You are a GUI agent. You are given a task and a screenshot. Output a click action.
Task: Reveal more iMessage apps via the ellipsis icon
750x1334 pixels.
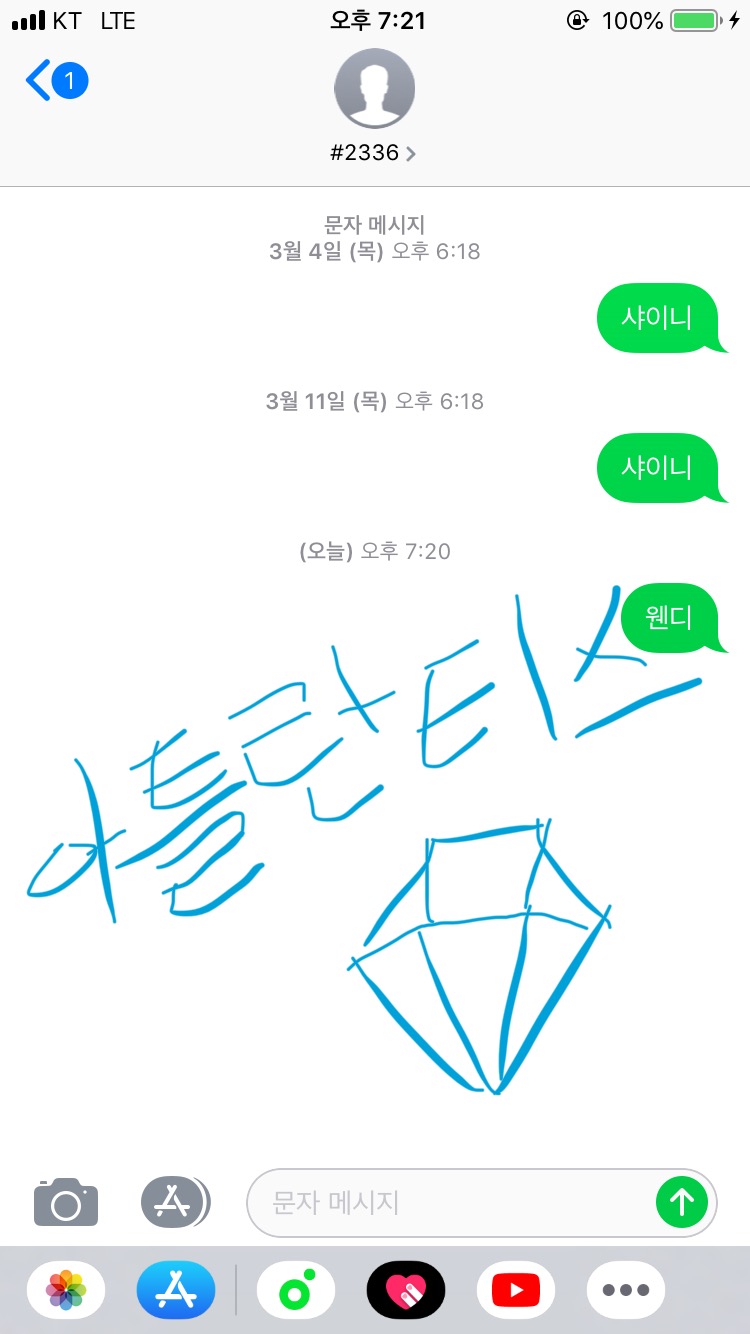click(626, 1289)
